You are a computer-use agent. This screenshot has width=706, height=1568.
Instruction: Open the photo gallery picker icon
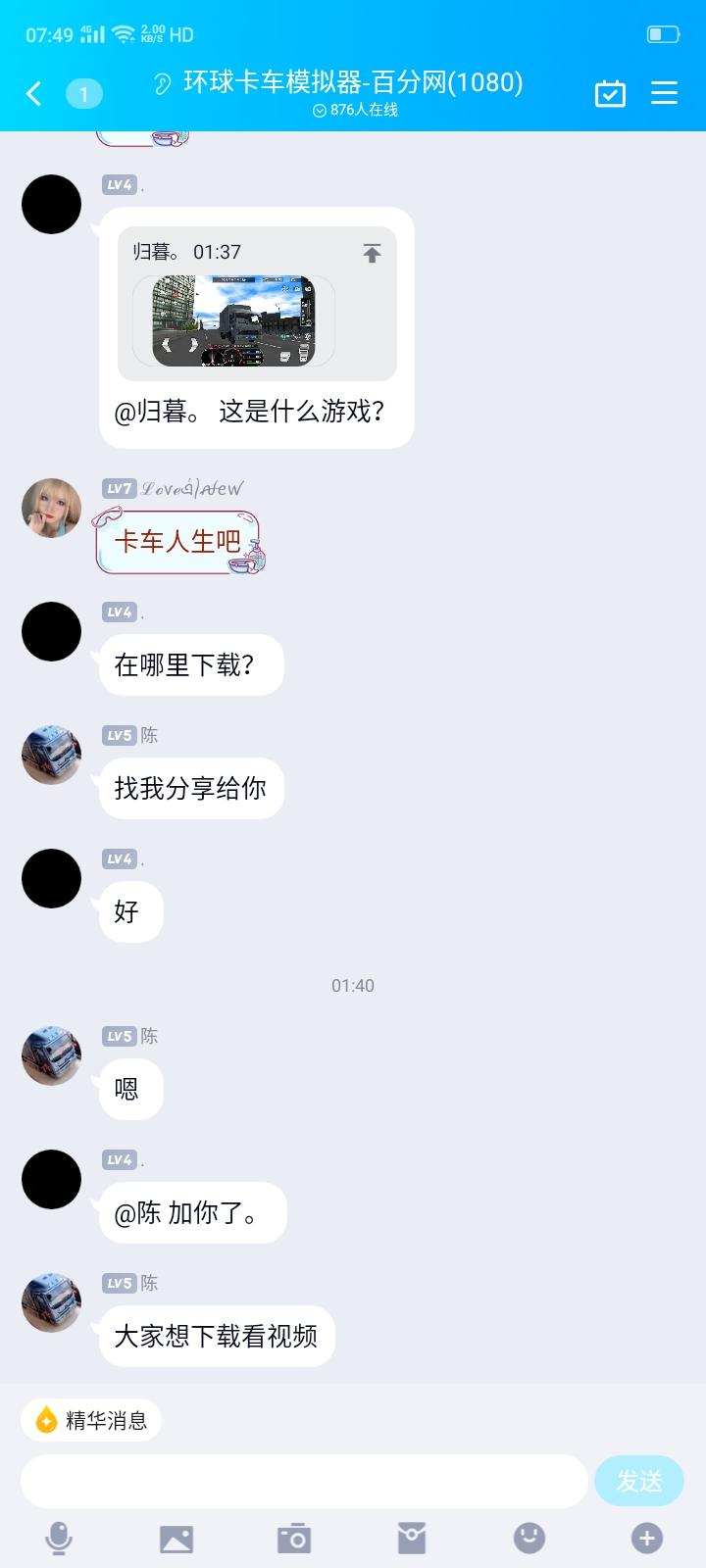point(177,1539)
